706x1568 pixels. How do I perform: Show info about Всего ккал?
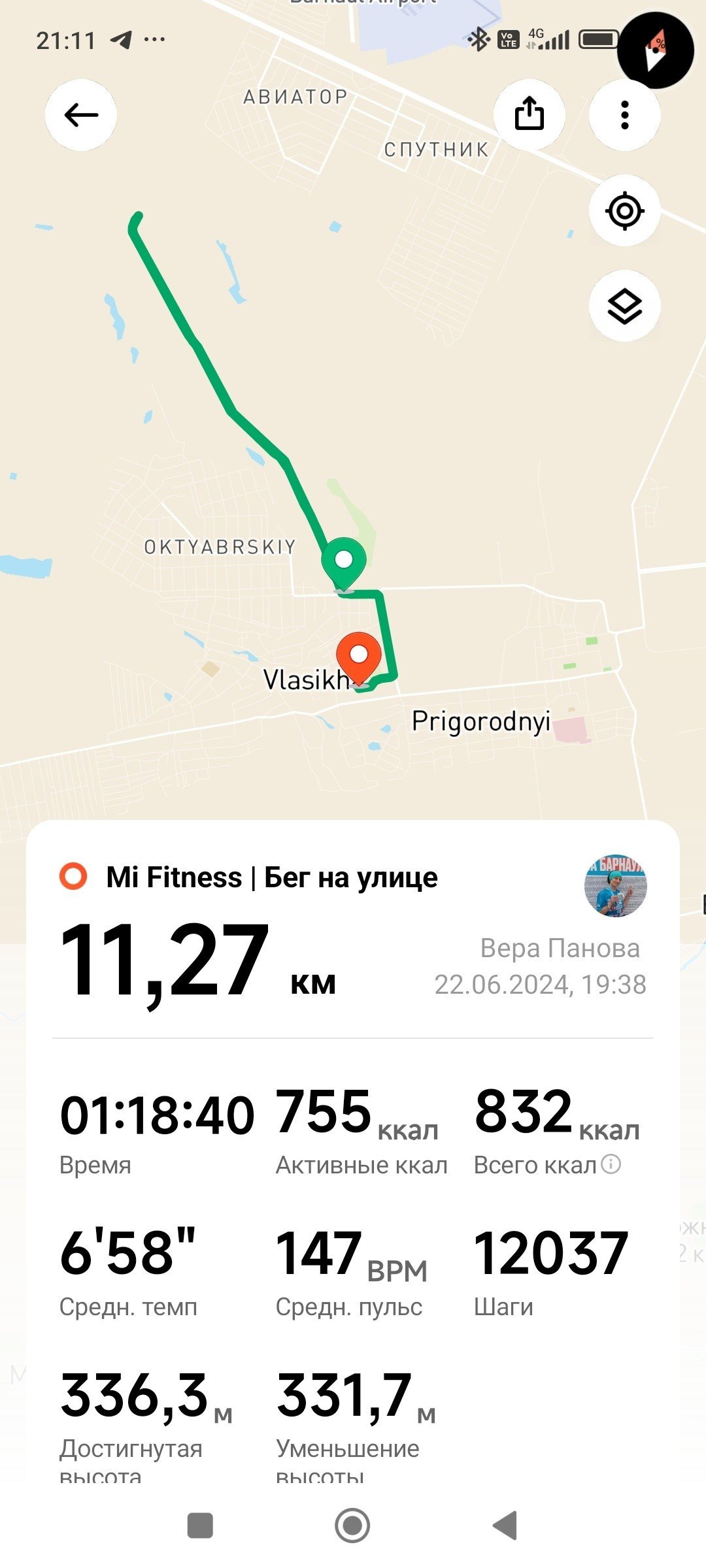pyautogui.click(x=611, y=1164)
